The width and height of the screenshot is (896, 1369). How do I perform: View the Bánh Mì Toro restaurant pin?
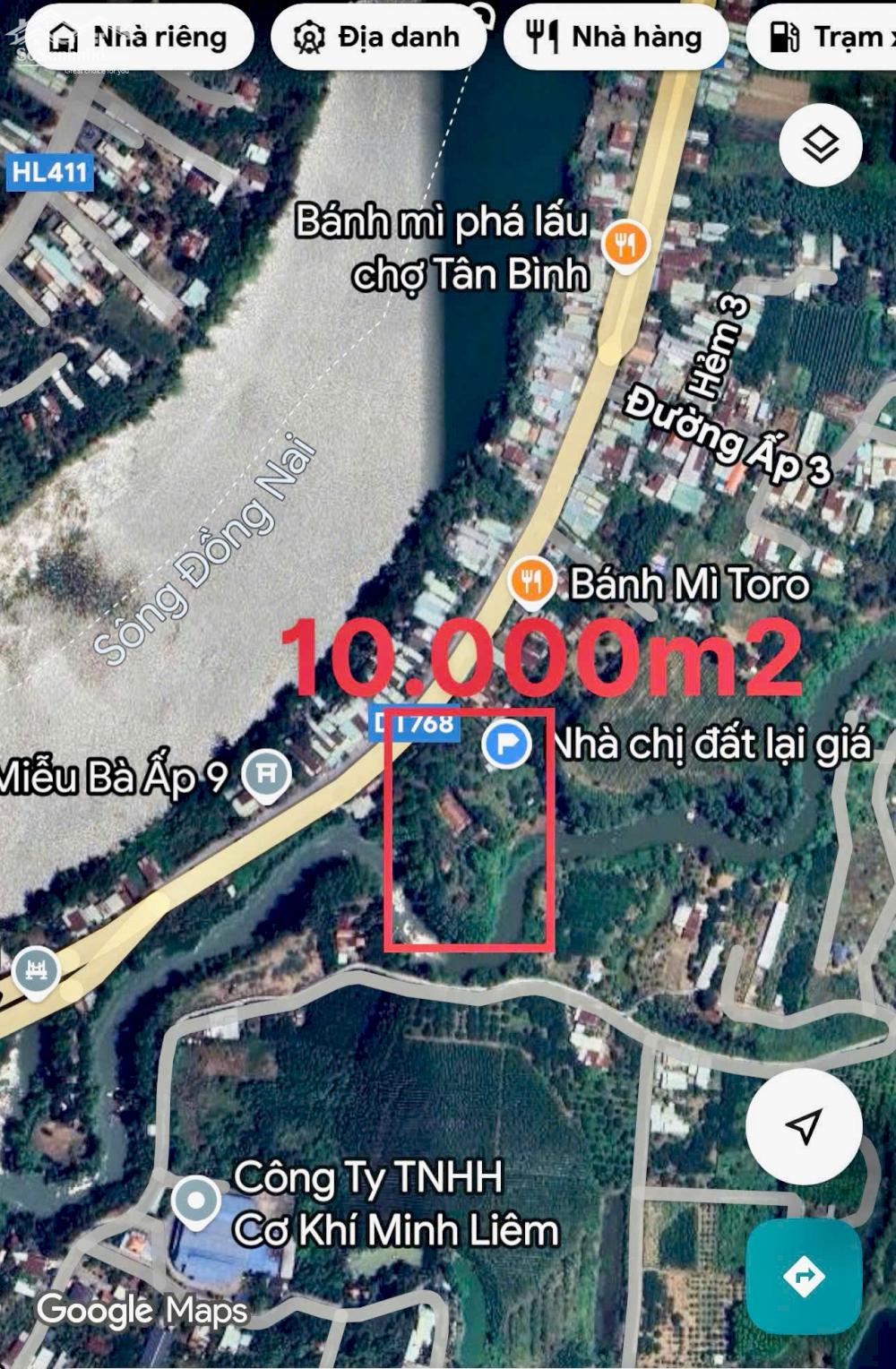point(531,583)
